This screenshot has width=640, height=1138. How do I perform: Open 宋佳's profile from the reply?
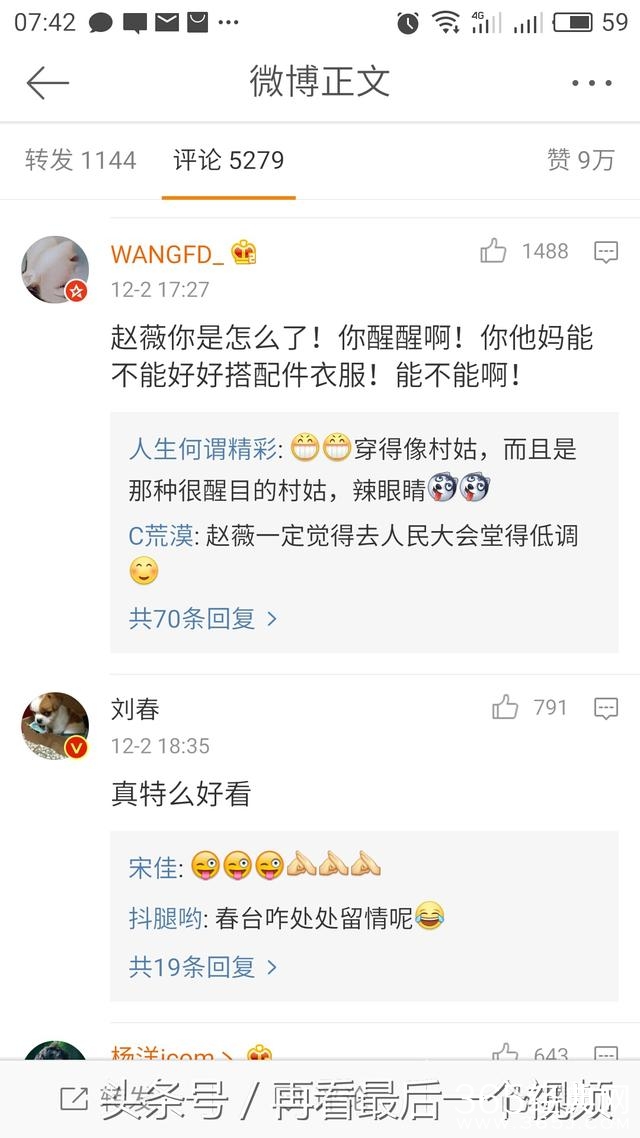(x=153, y=867)
